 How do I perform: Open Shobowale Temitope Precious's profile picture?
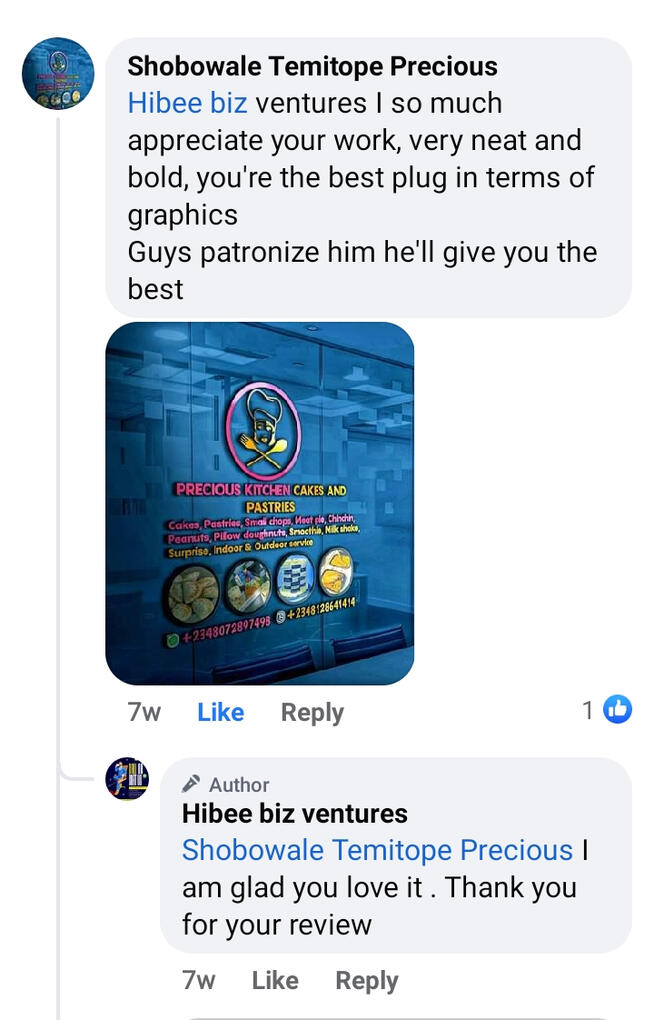coord(58,73)
